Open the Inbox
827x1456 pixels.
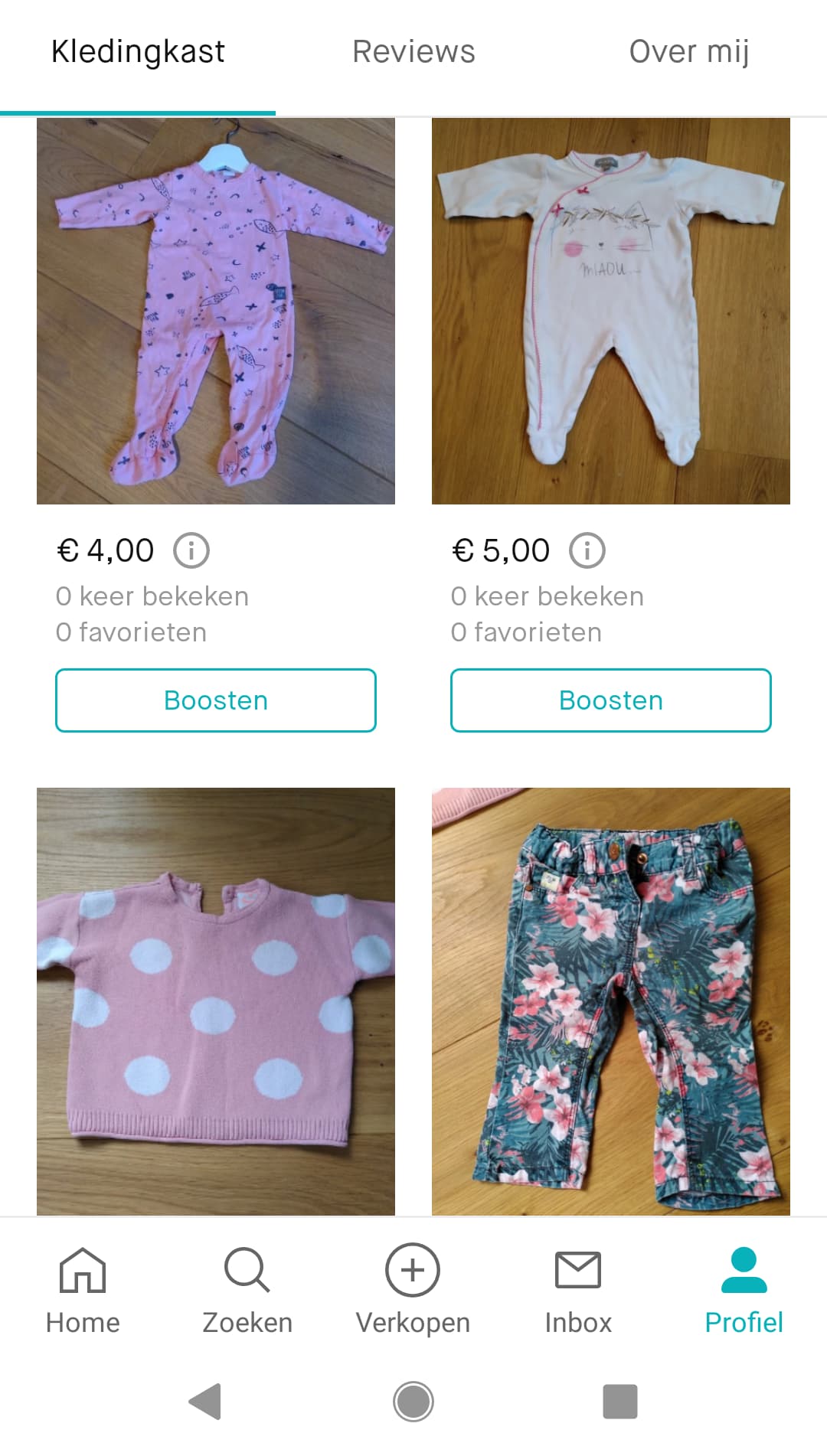pyautogui.click(x=578, y=1290)
